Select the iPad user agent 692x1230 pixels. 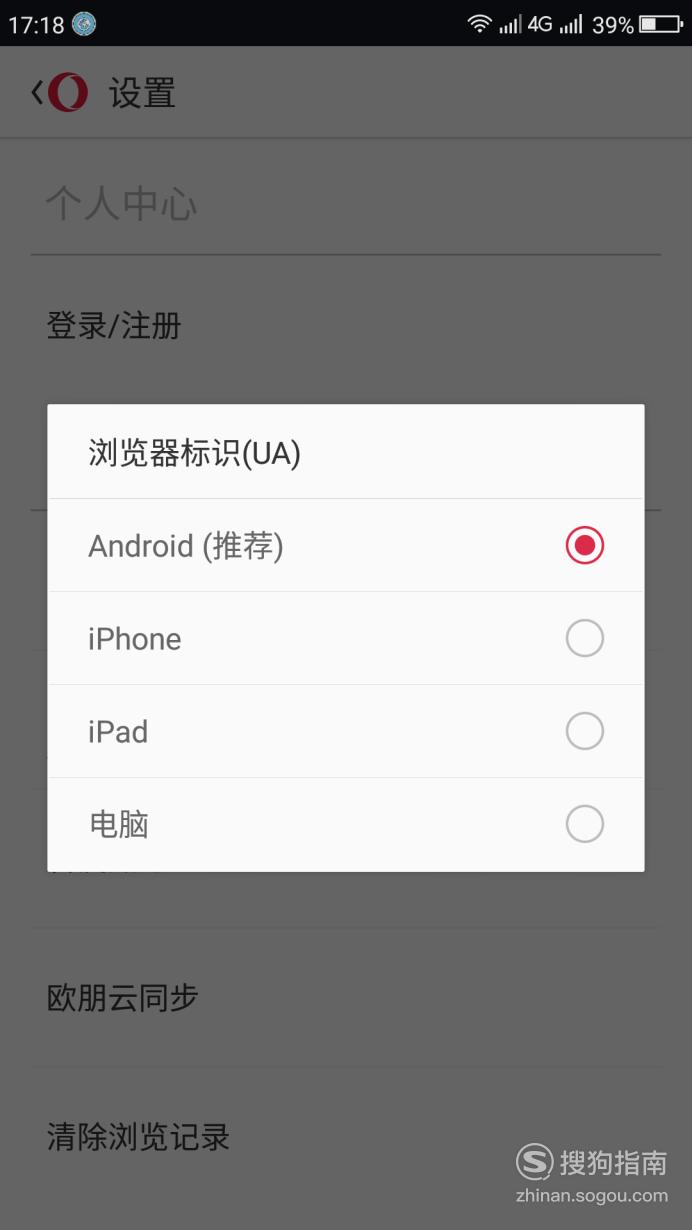(x=346, y=731)
